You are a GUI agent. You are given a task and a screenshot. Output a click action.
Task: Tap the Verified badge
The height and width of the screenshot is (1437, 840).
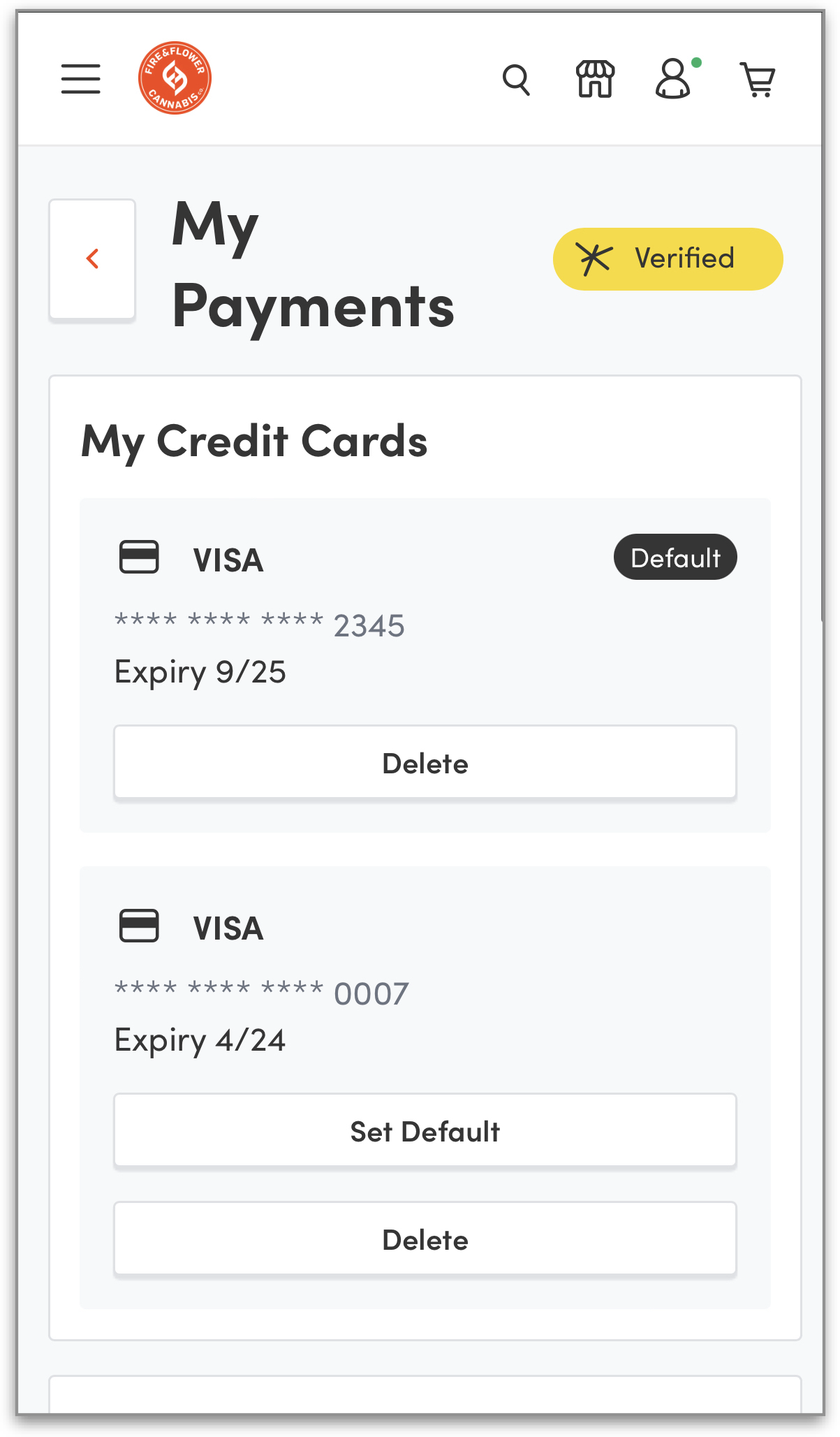(x=668, y=258)
